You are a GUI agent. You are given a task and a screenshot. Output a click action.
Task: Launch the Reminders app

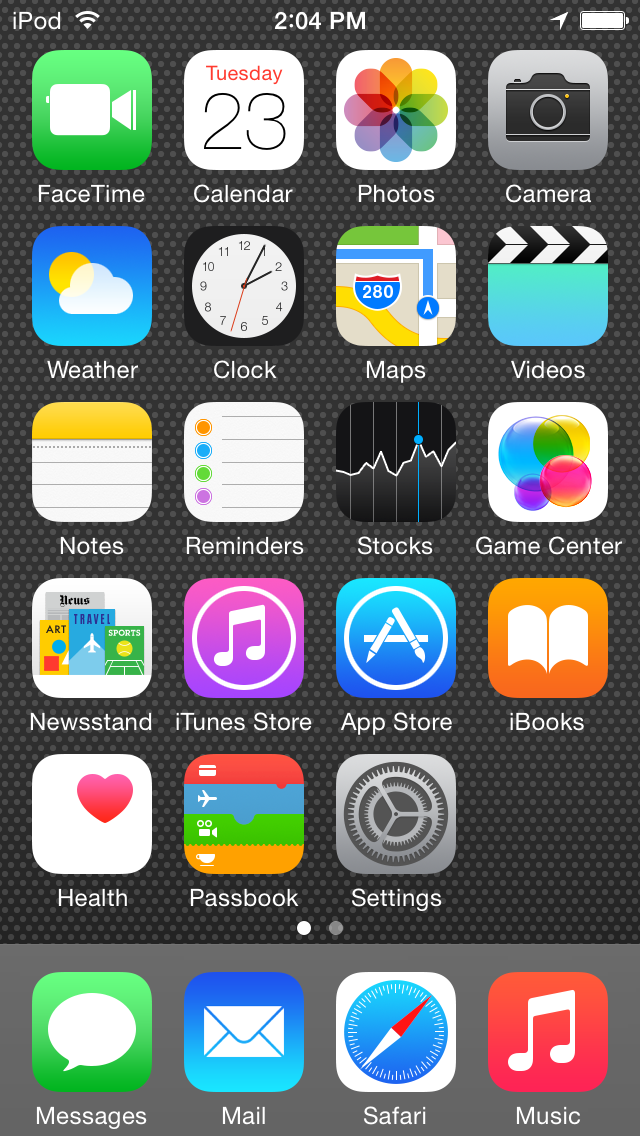click(244, 462)
